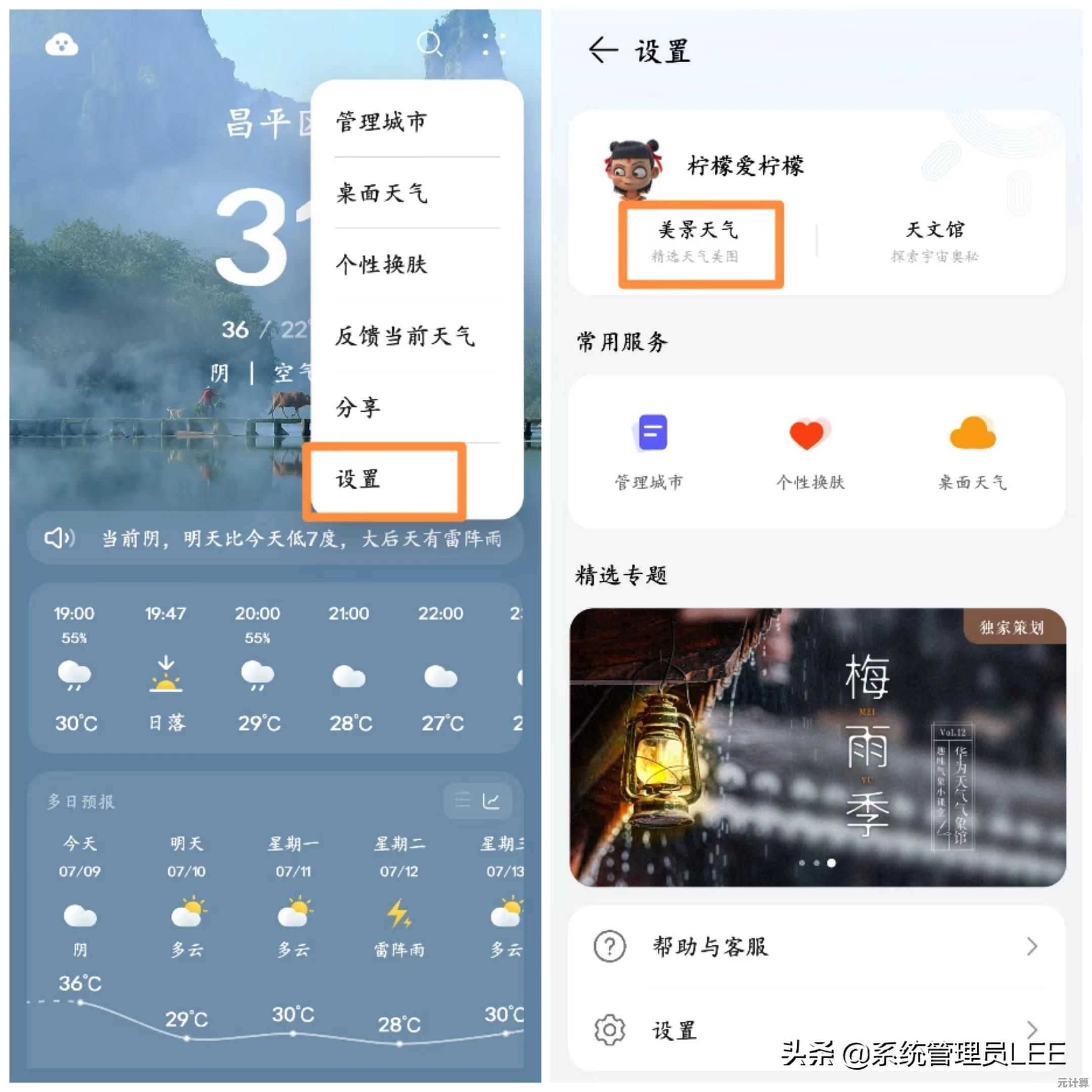Open the search magnifier on the weather screen
The width and height of the screenshot is (1092, 1092).
[x=430, y=43]
